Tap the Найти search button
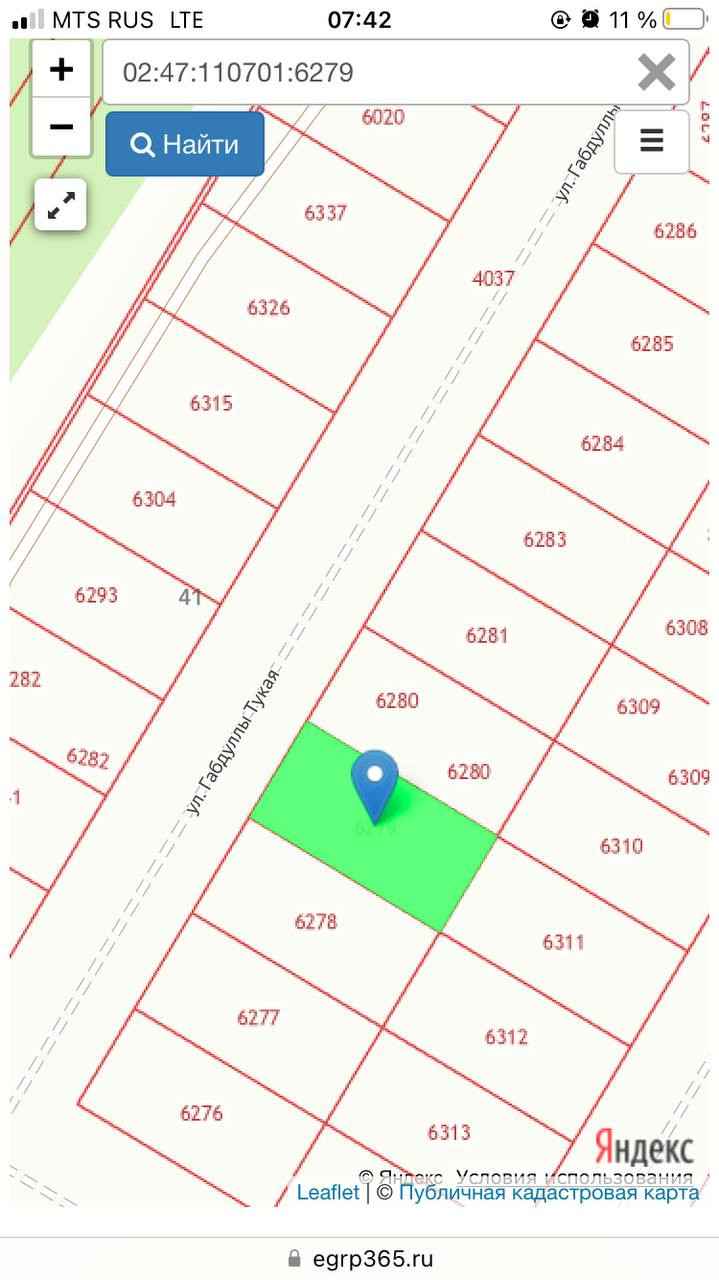This screenshot has height=1280, width=719. tap(185, 145)
